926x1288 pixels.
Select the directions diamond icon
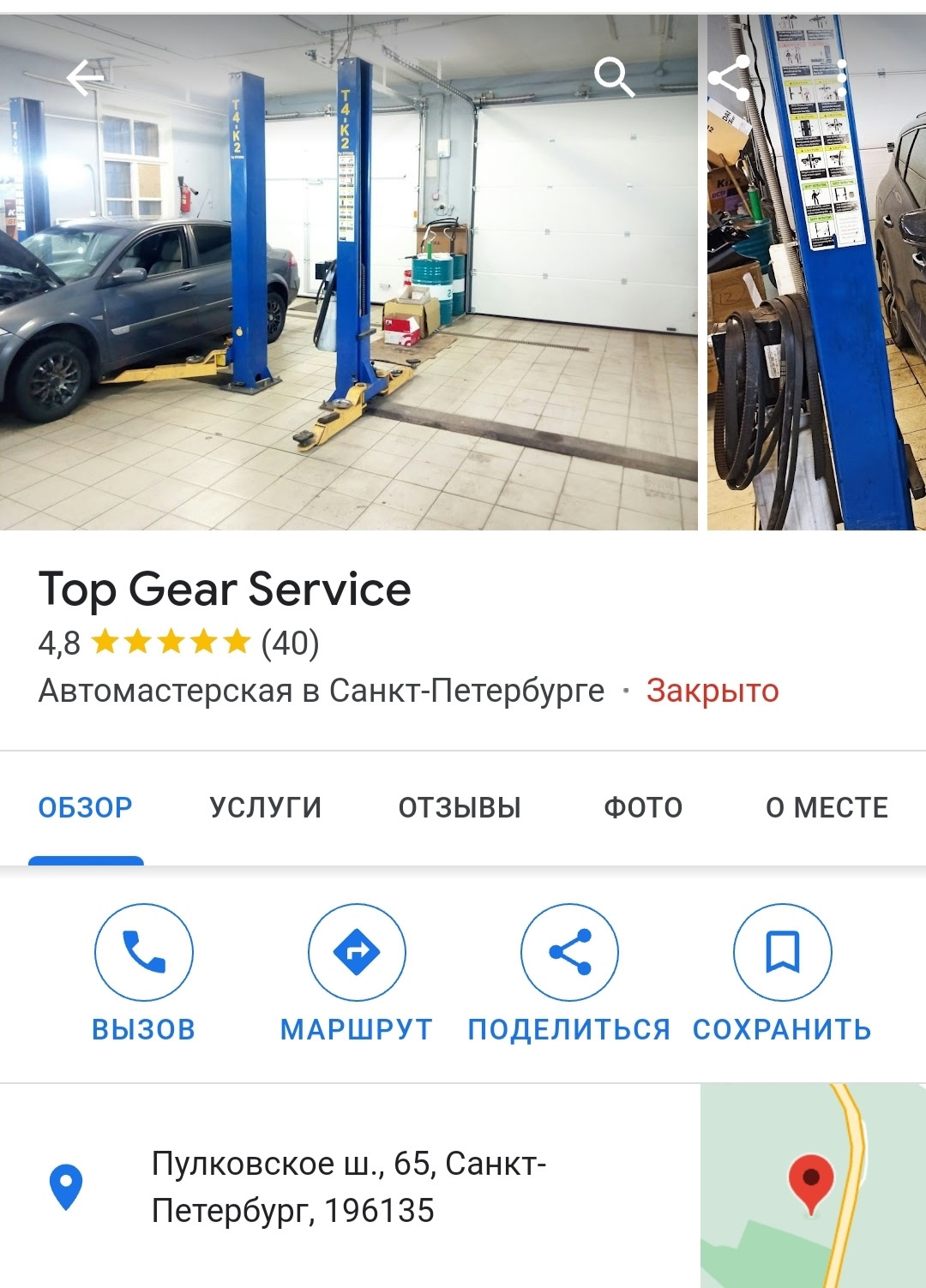(x=357, y=951)
